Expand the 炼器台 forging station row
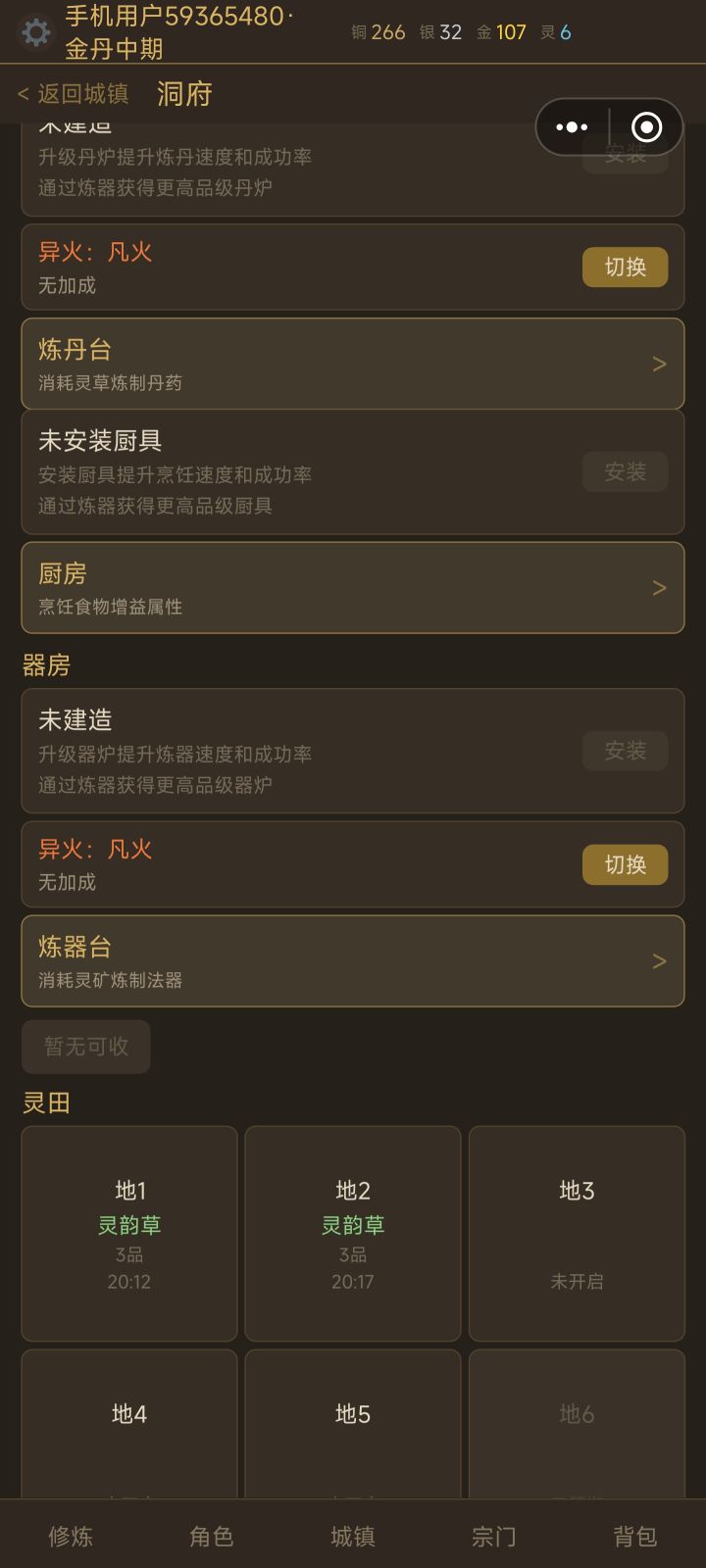 click(353, 961)
